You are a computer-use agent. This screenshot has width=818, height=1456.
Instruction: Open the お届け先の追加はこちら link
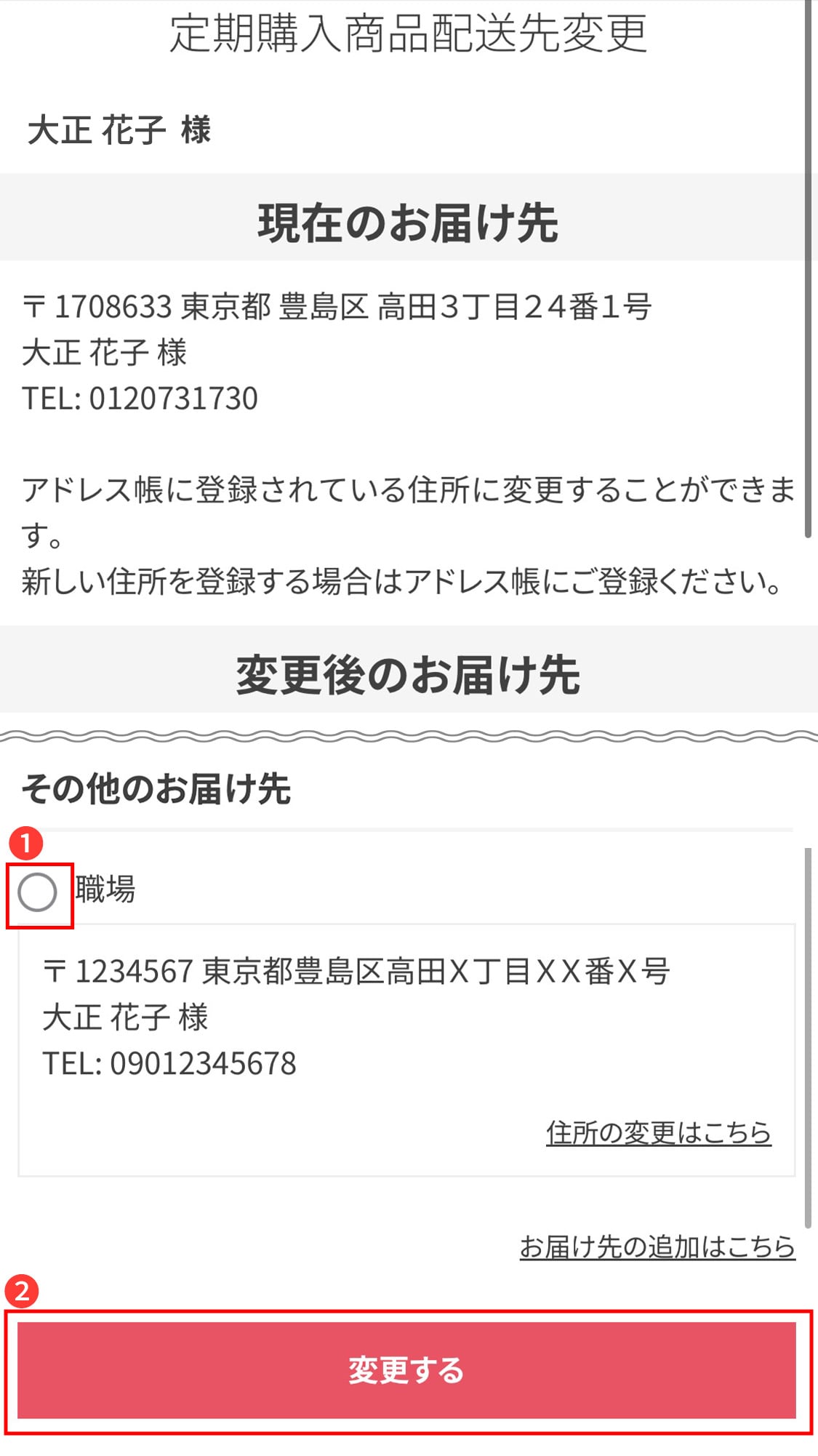(657, 1247)
